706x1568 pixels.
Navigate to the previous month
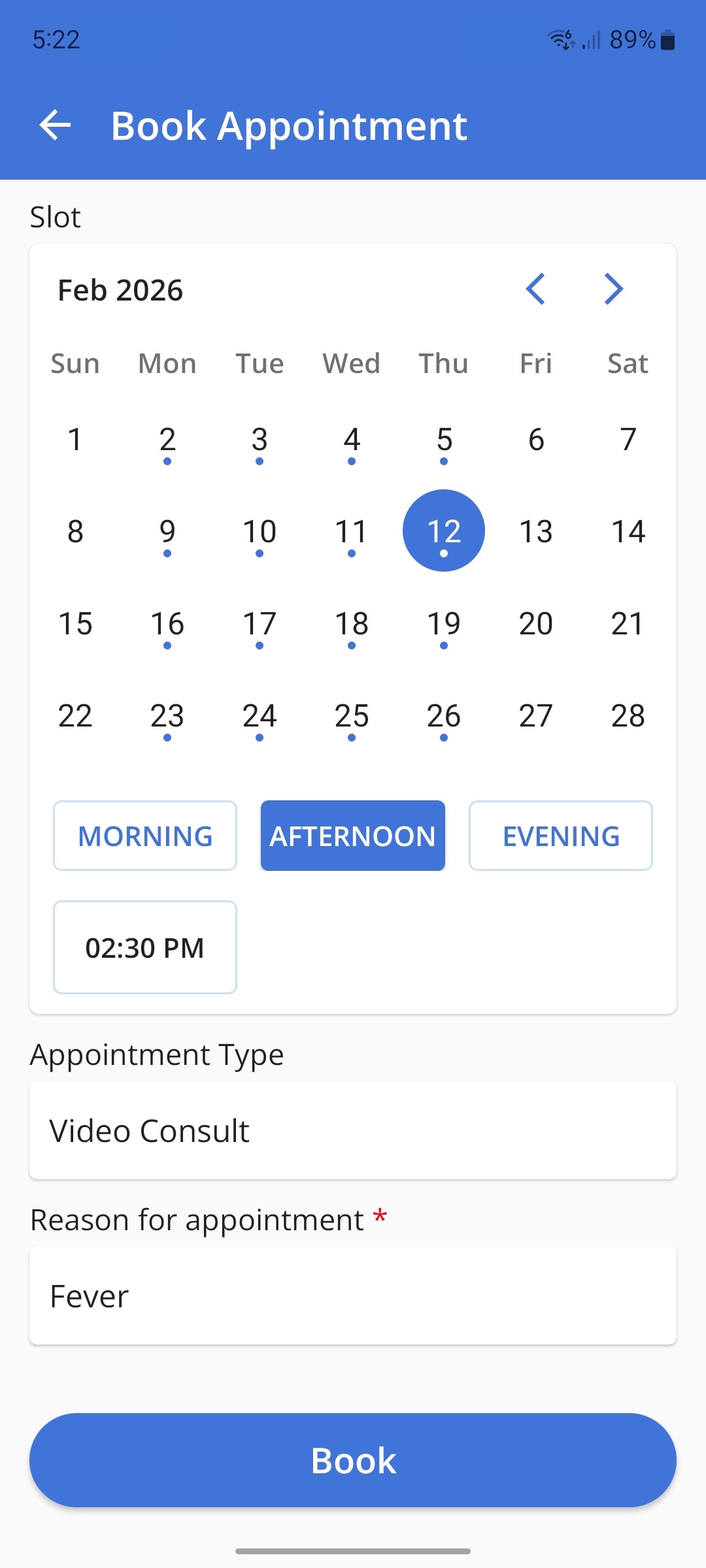click(x=535, y=289)
